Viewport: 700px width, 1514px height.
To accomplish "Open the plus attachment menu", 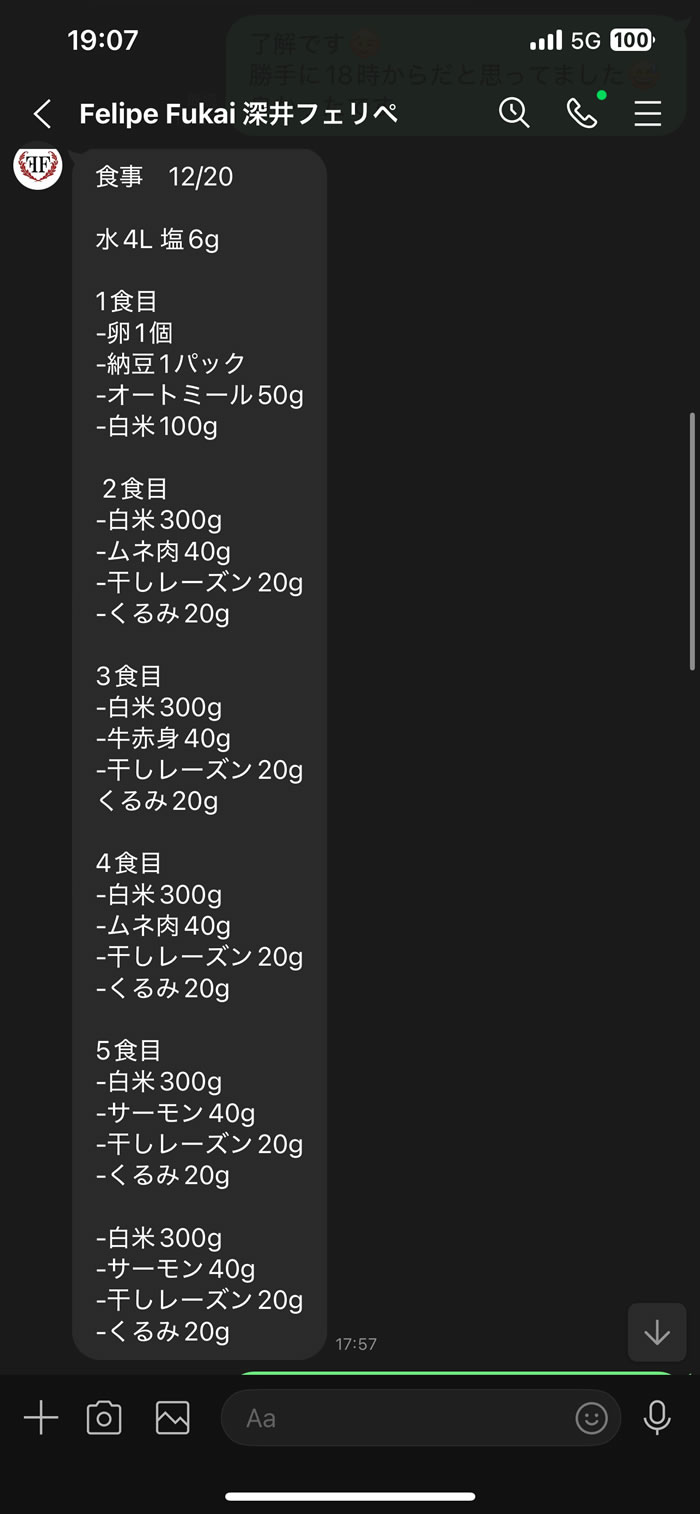I will coord(41,1418).
